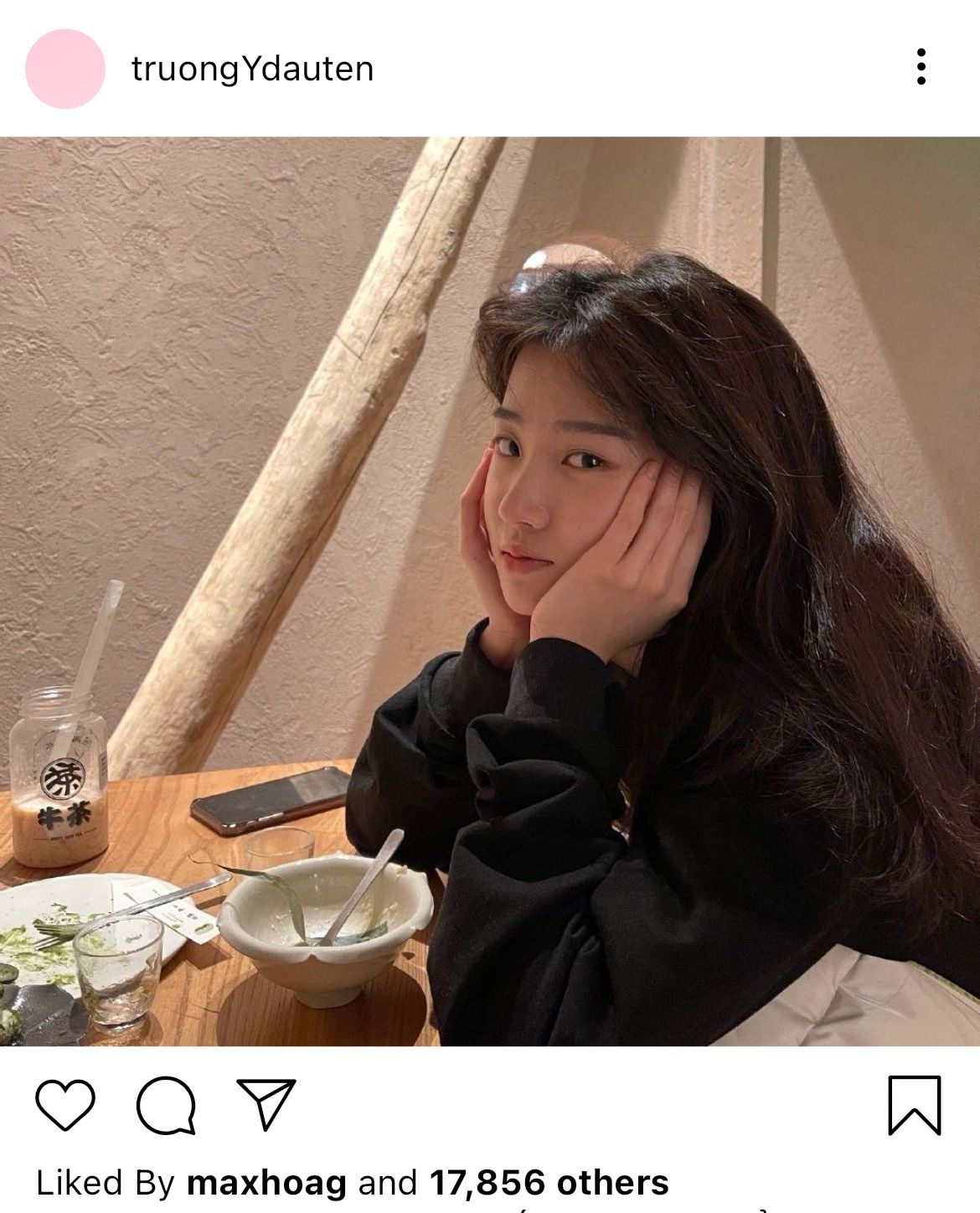Open comments via the speech bubble icon
The height and width of the screenshot is (1213, 980).
coord(166,1105)
